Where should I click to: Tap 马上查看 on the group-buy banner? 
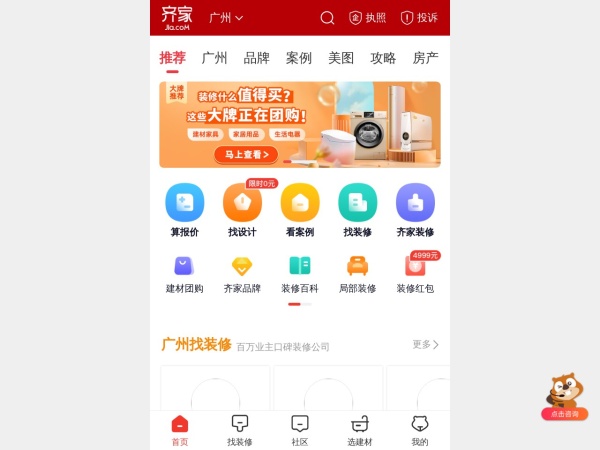click(245, 154)
